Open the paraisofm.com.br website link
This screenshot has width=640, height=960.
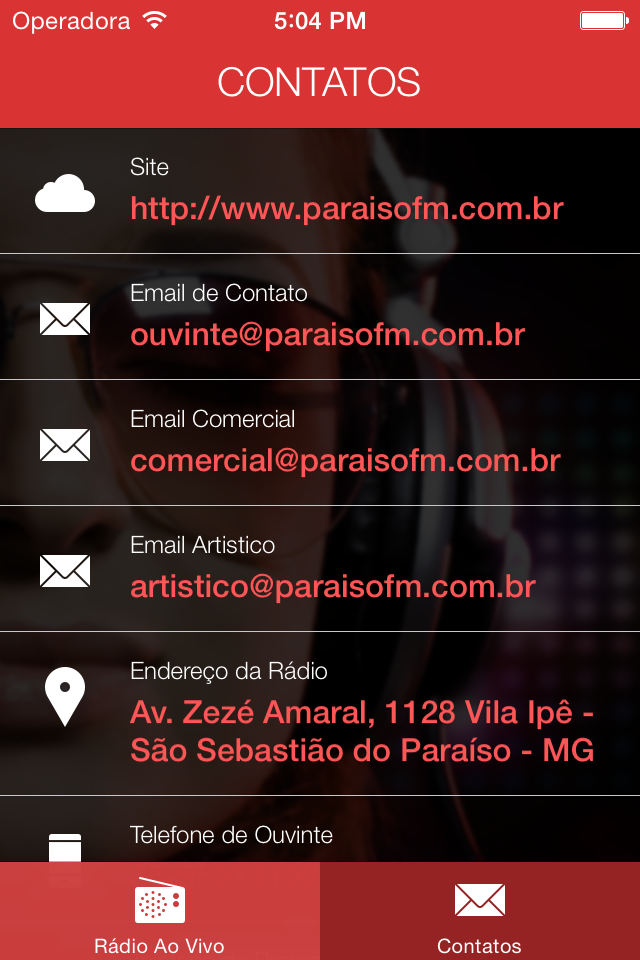point(347,209)
